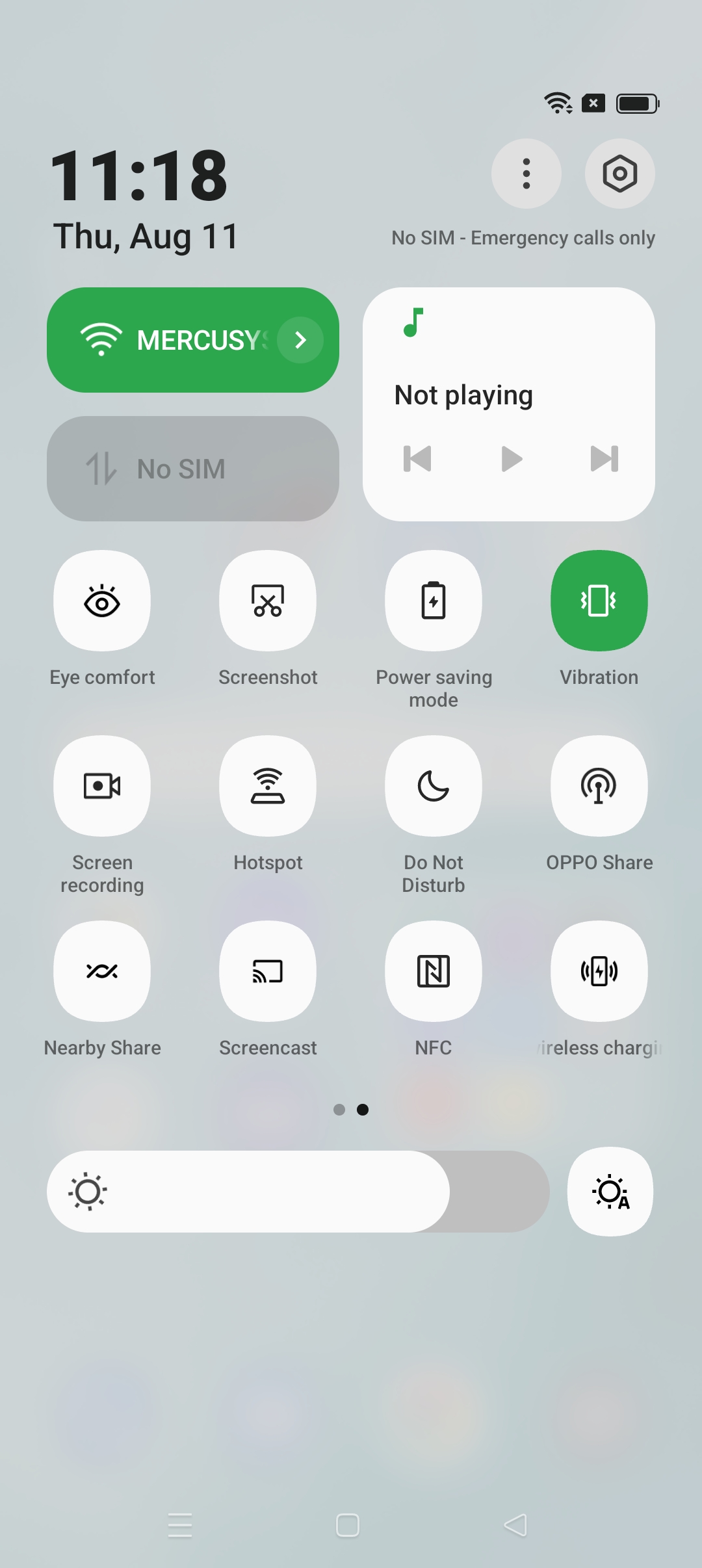
Task: Take a screenshot with Screenshot tile
Action: pyautogui.click(x=268, y=601)
